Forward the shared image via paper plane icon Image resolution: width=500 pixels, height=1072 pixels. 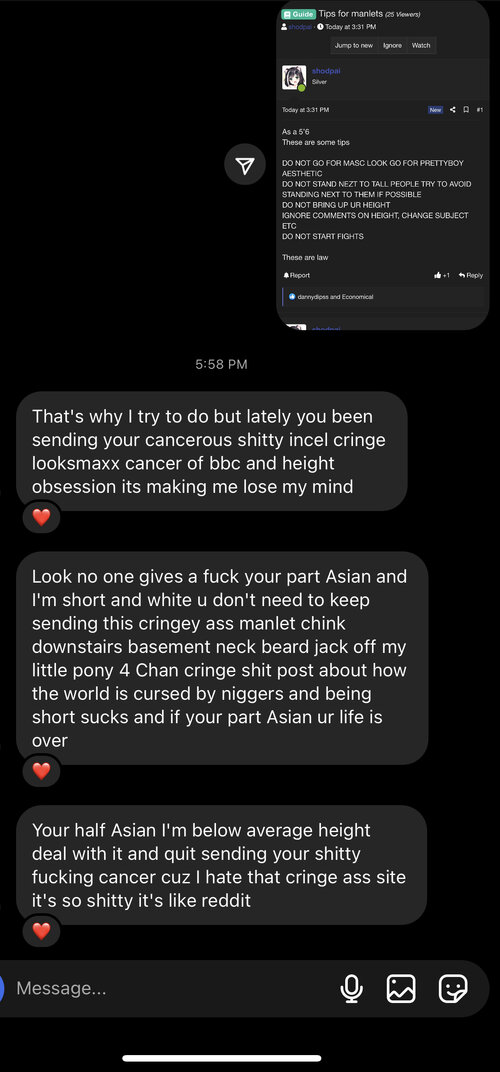coord(245,165)
